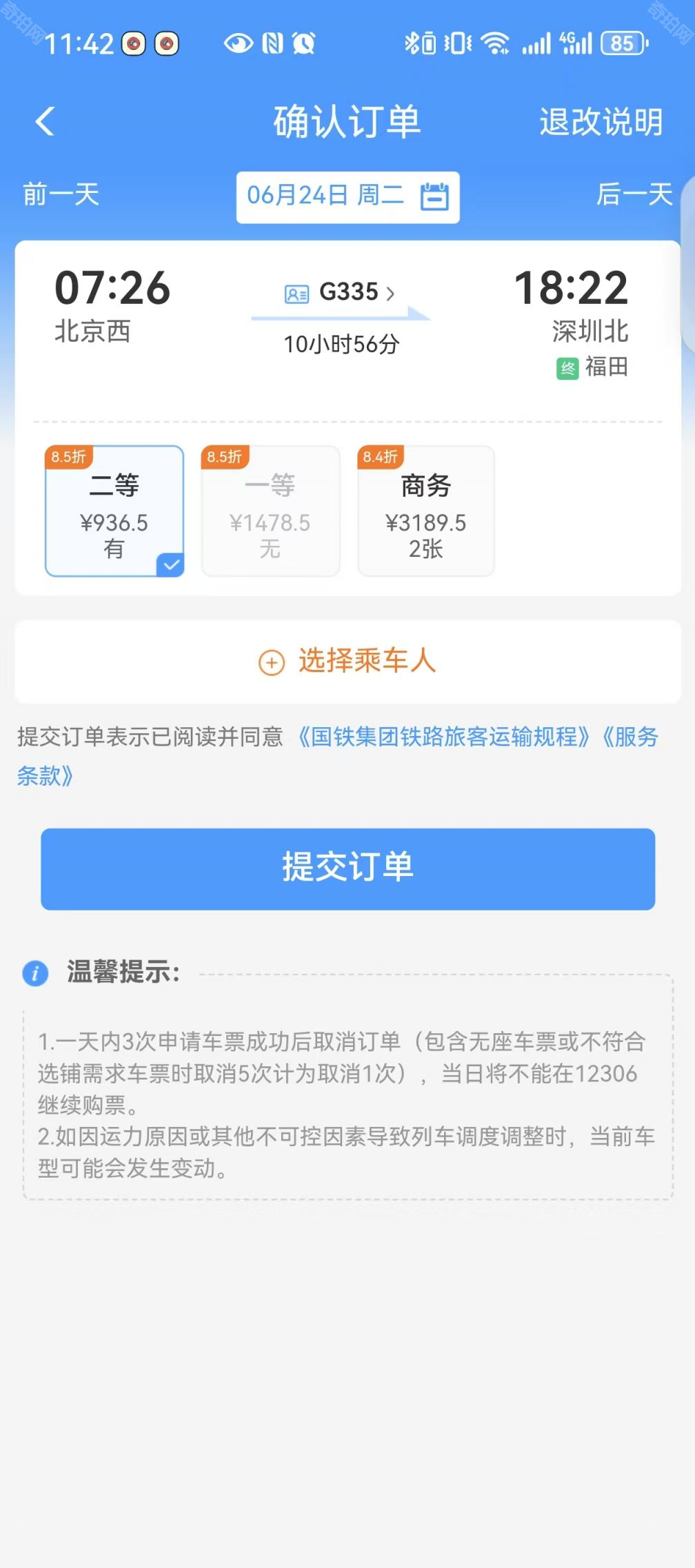Add passengers via 选择乘车人
This screenshot has height=1568, width=695.
(347, 662)
